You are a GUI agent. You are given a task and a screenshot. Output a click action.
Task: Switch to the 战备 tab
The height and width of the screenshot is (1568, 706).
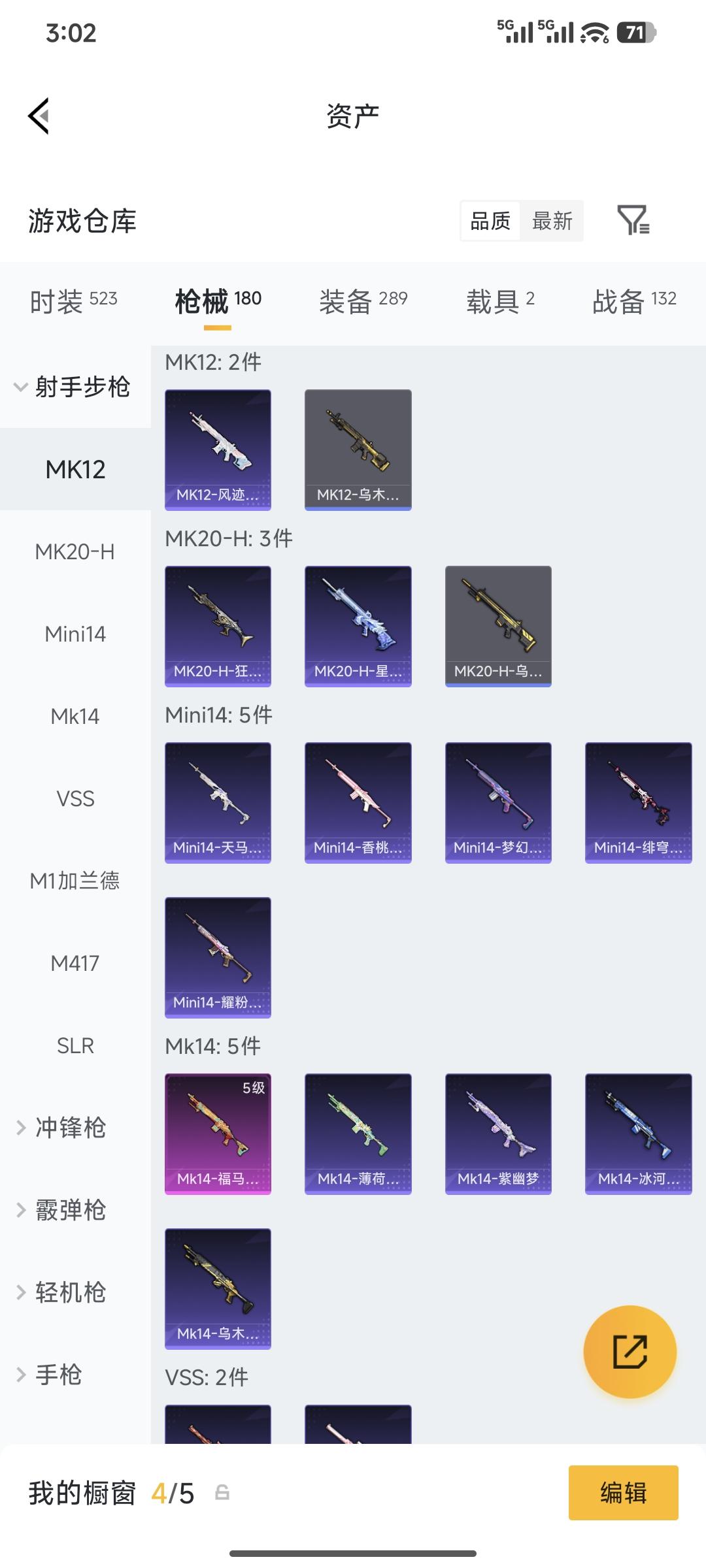[x=633, y=301]
